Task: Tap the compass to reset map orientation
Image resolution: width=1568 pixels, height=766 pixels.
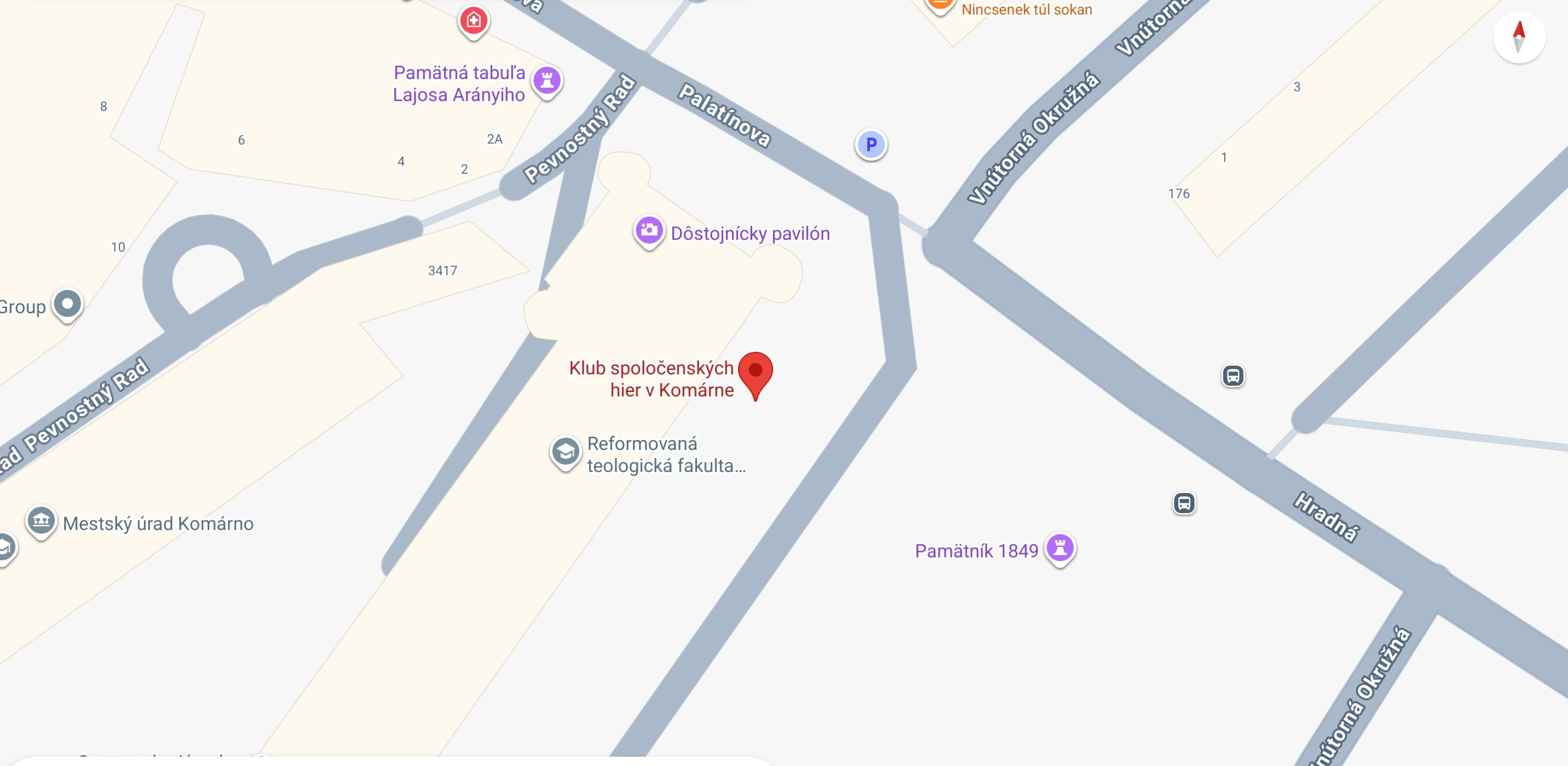Action: point(1518,37)
